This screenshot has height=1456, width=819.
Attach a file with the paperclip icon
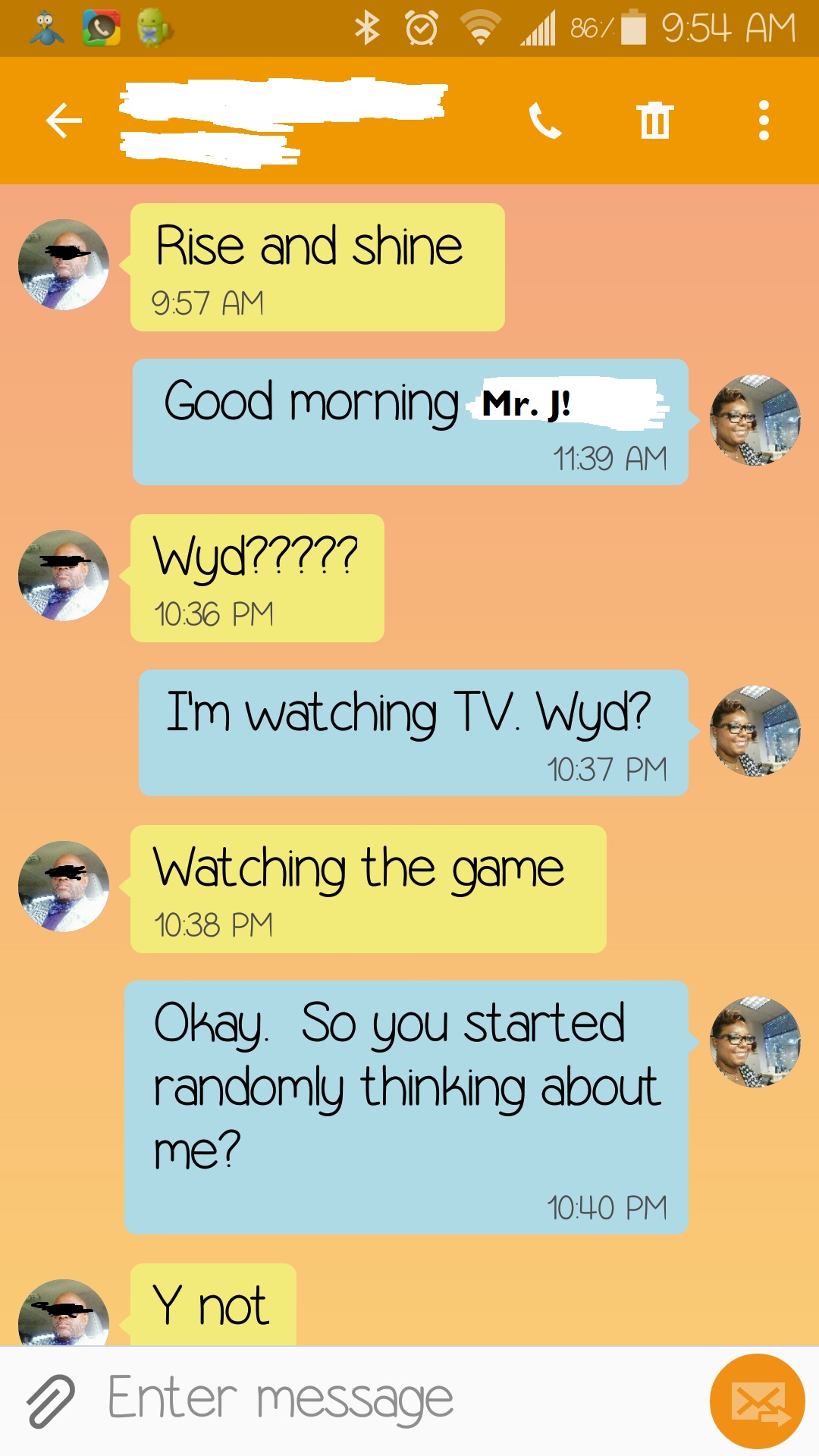(50, 1401)
